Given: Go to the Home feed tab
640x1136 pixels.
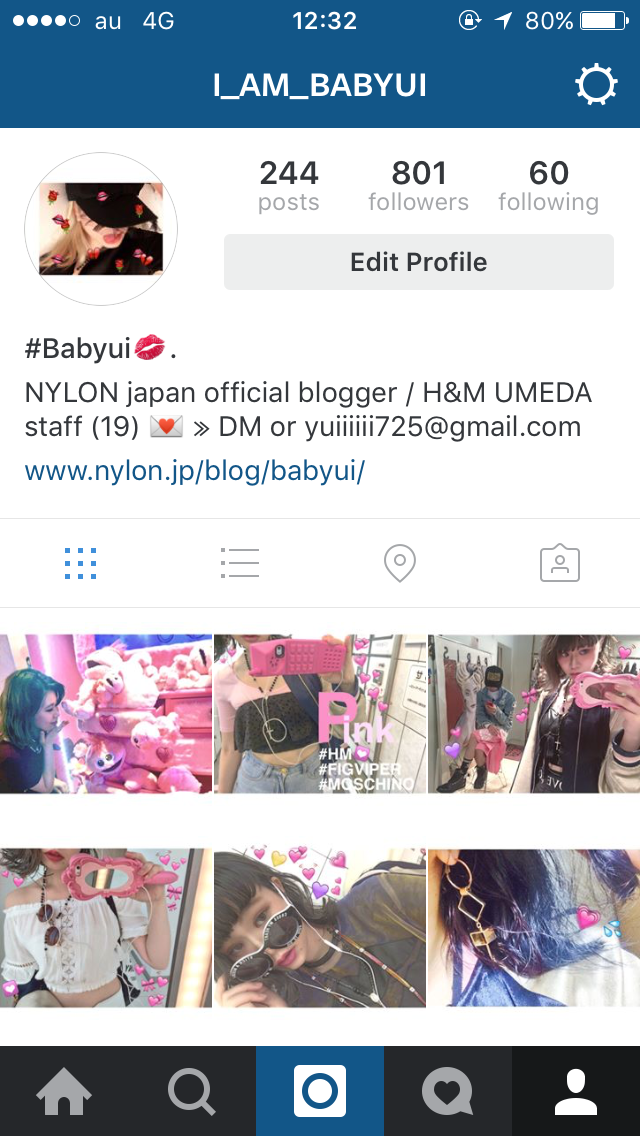Looking at the screenshot, I should pyautogui.click(x=64, y=1091).
